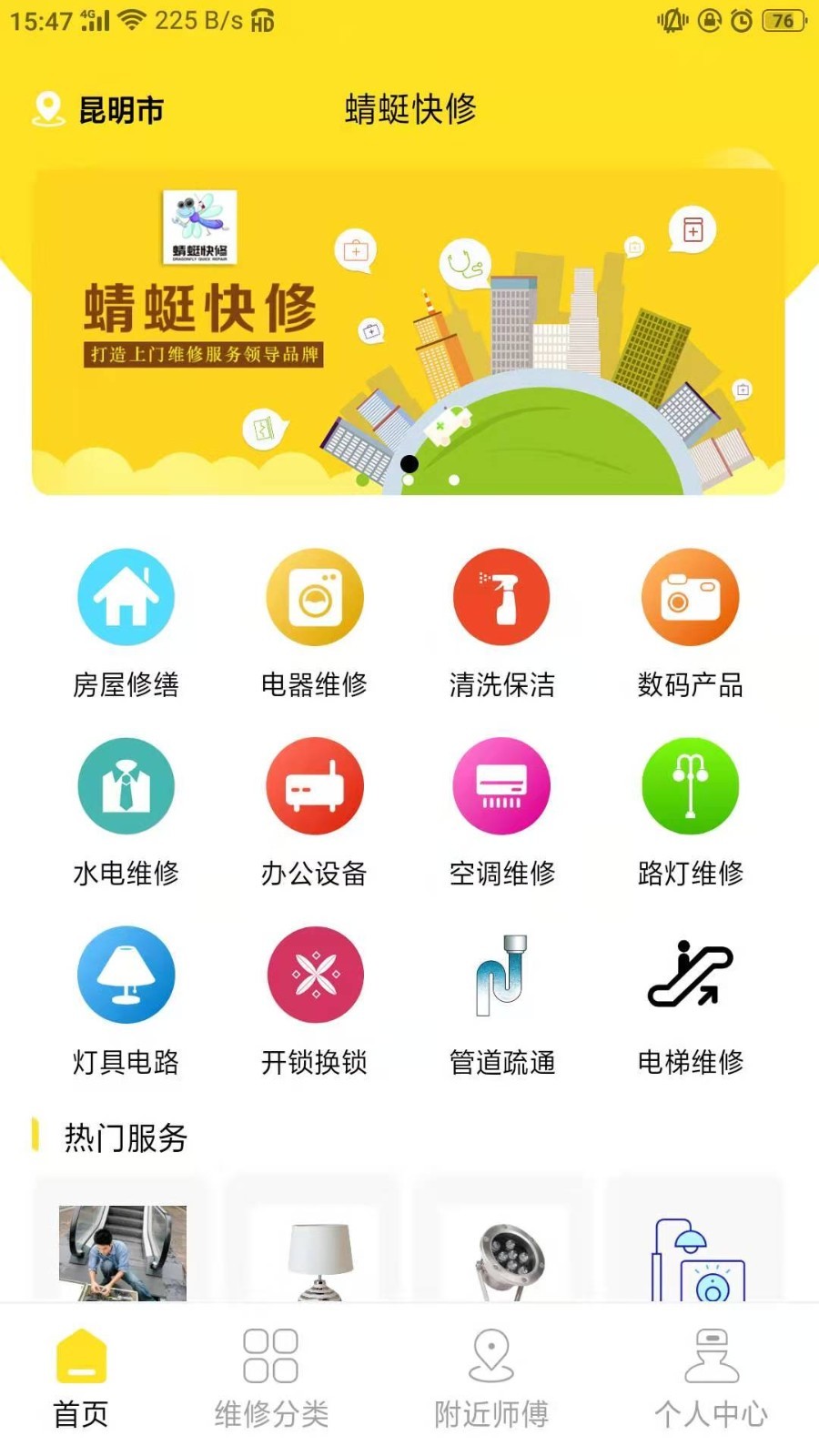This screenshot has height=1456, width=819.
Task: Switch to 维修分类 tab
Action: (271, 1378)
